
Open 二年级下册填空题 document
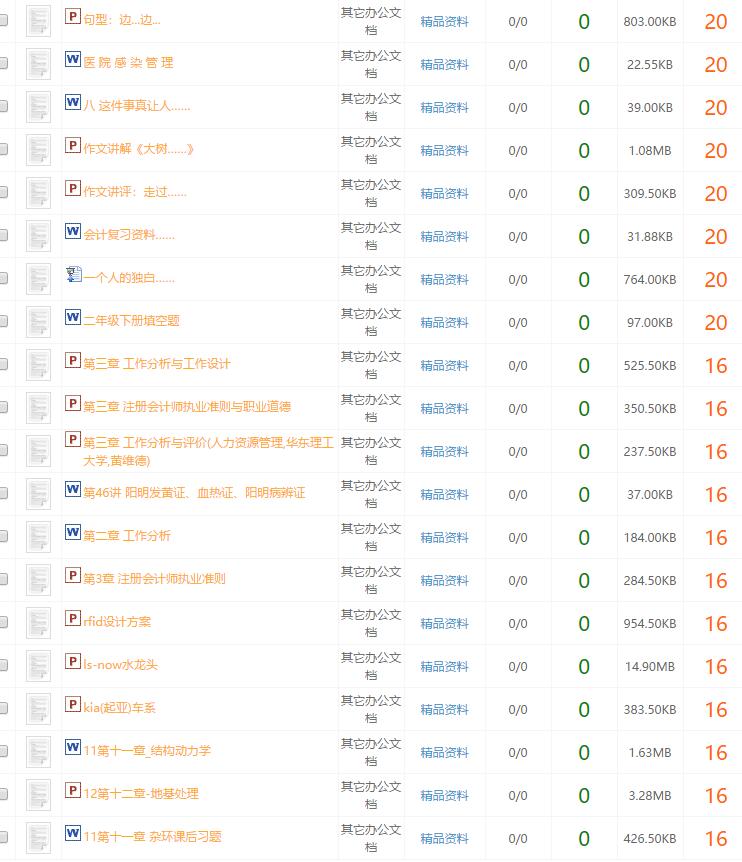(131, 320)
